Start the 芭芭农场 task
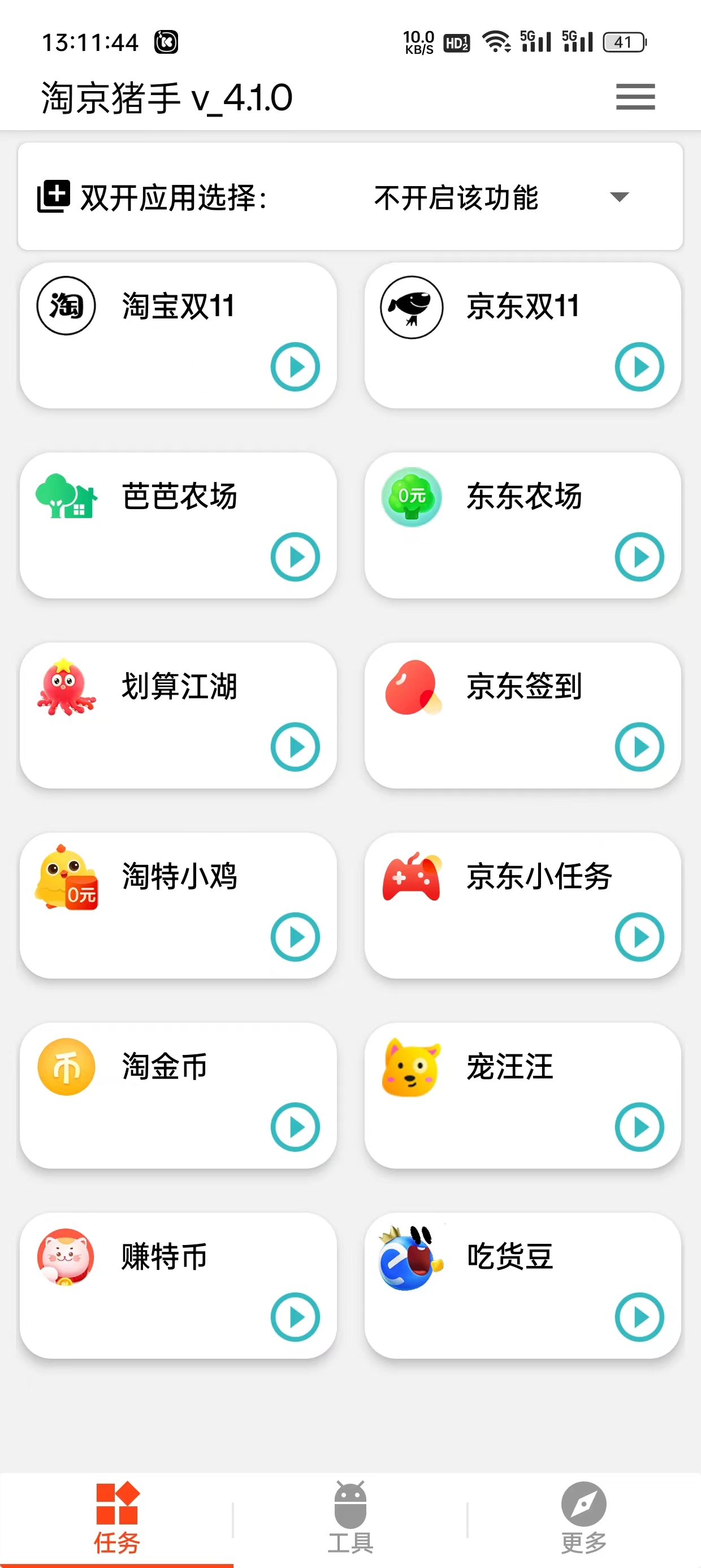The width and height of the screenshot is (701, 1568). pos(295,557)
